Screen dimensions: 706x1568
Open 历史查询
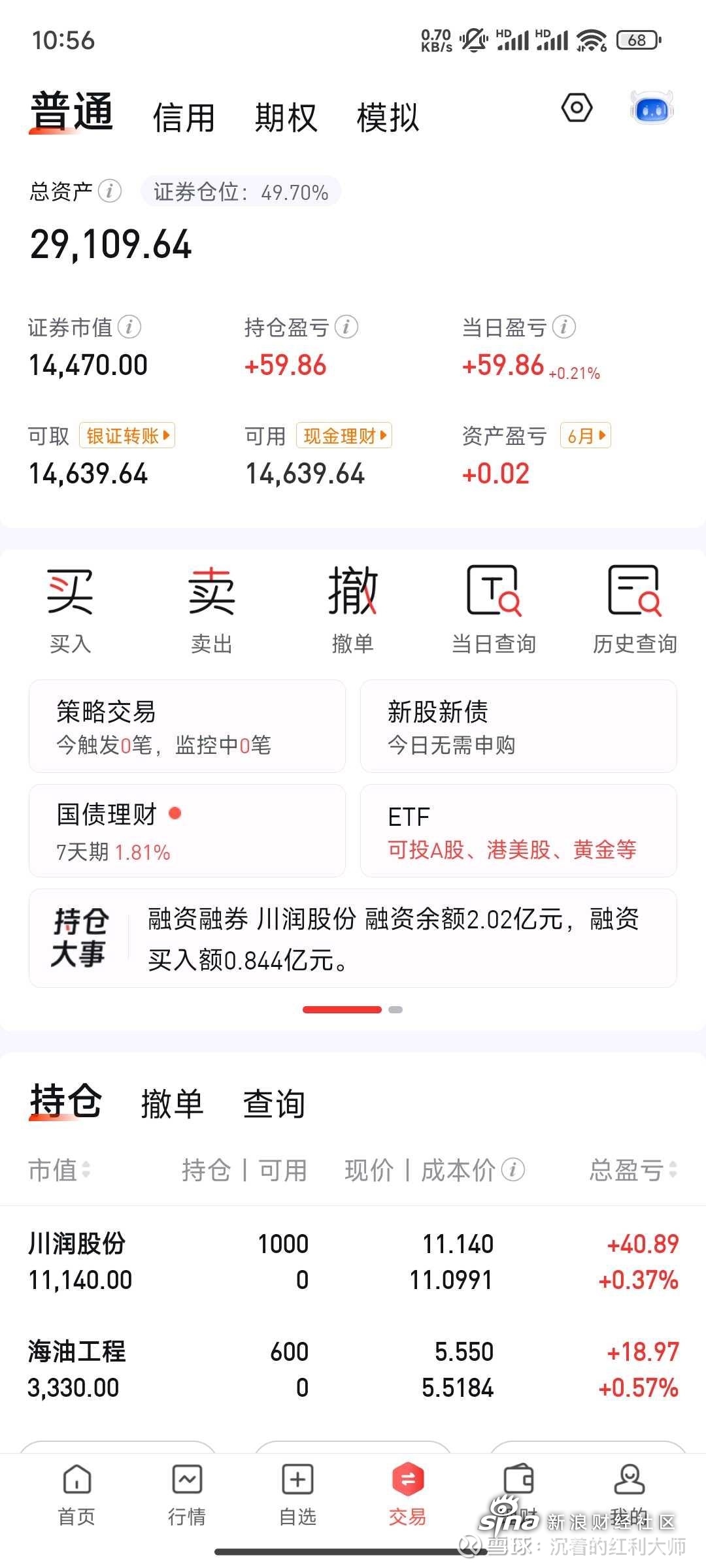(x=634, y=609)
